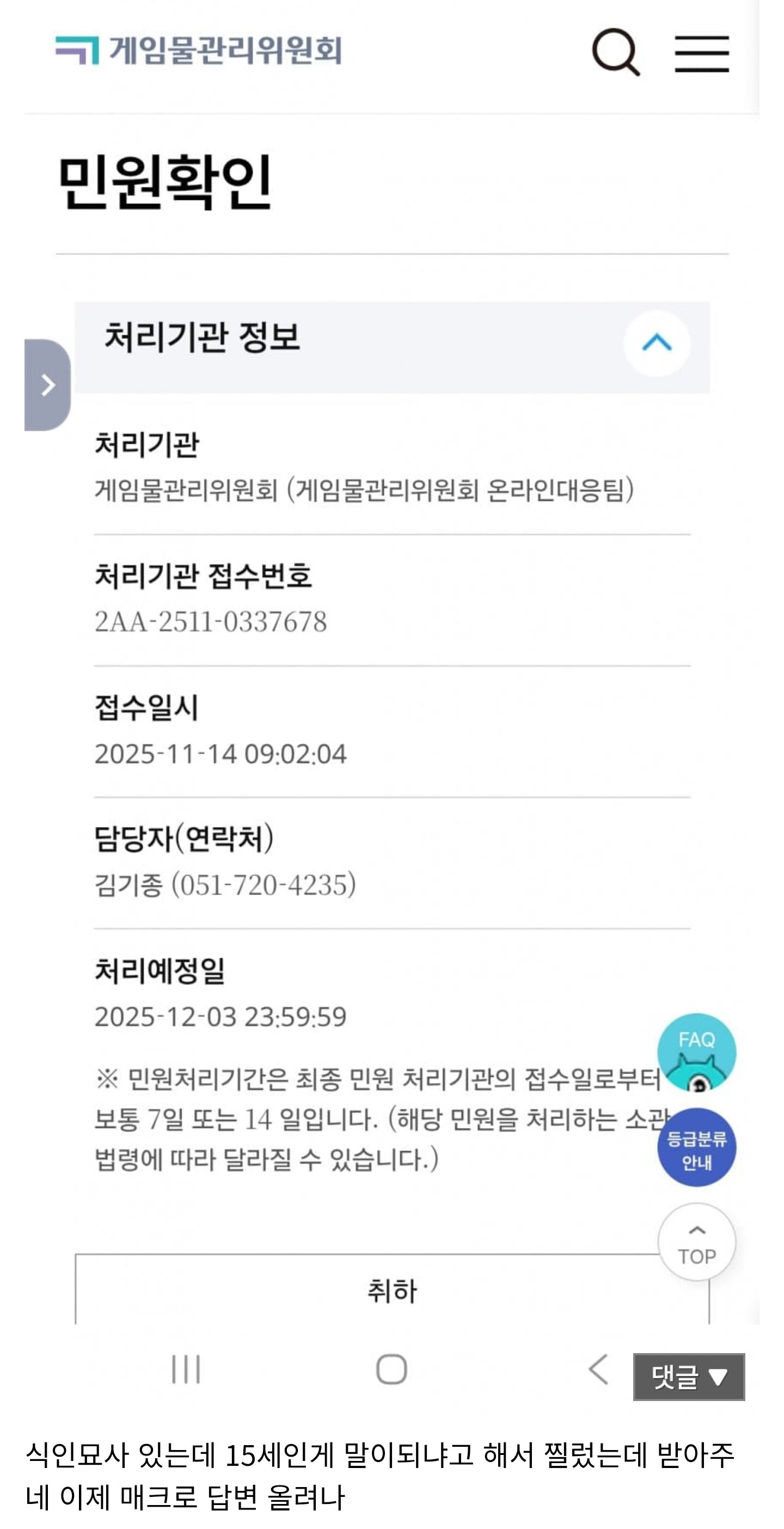Go to 게임물관리위원회 home via logo

click(x=199, y=50)
